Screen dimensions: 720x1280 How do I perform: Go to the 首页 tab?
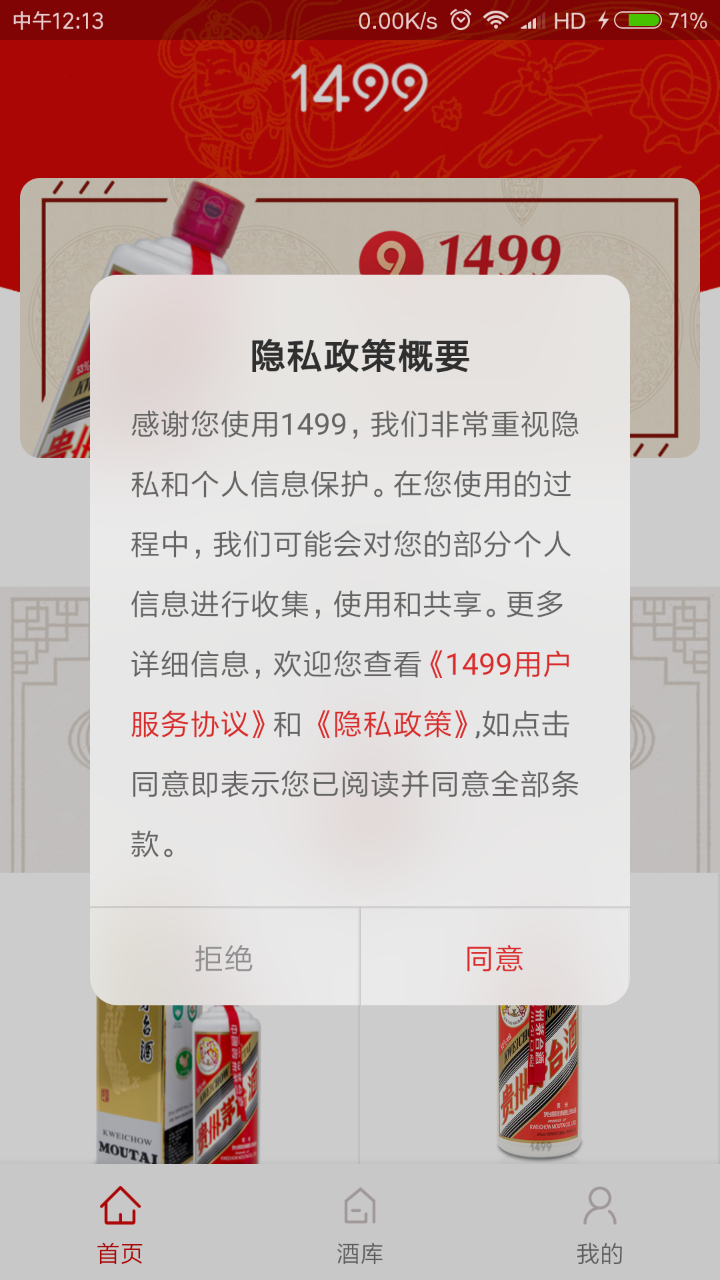pyautogui.click(x=120, y=1225)
